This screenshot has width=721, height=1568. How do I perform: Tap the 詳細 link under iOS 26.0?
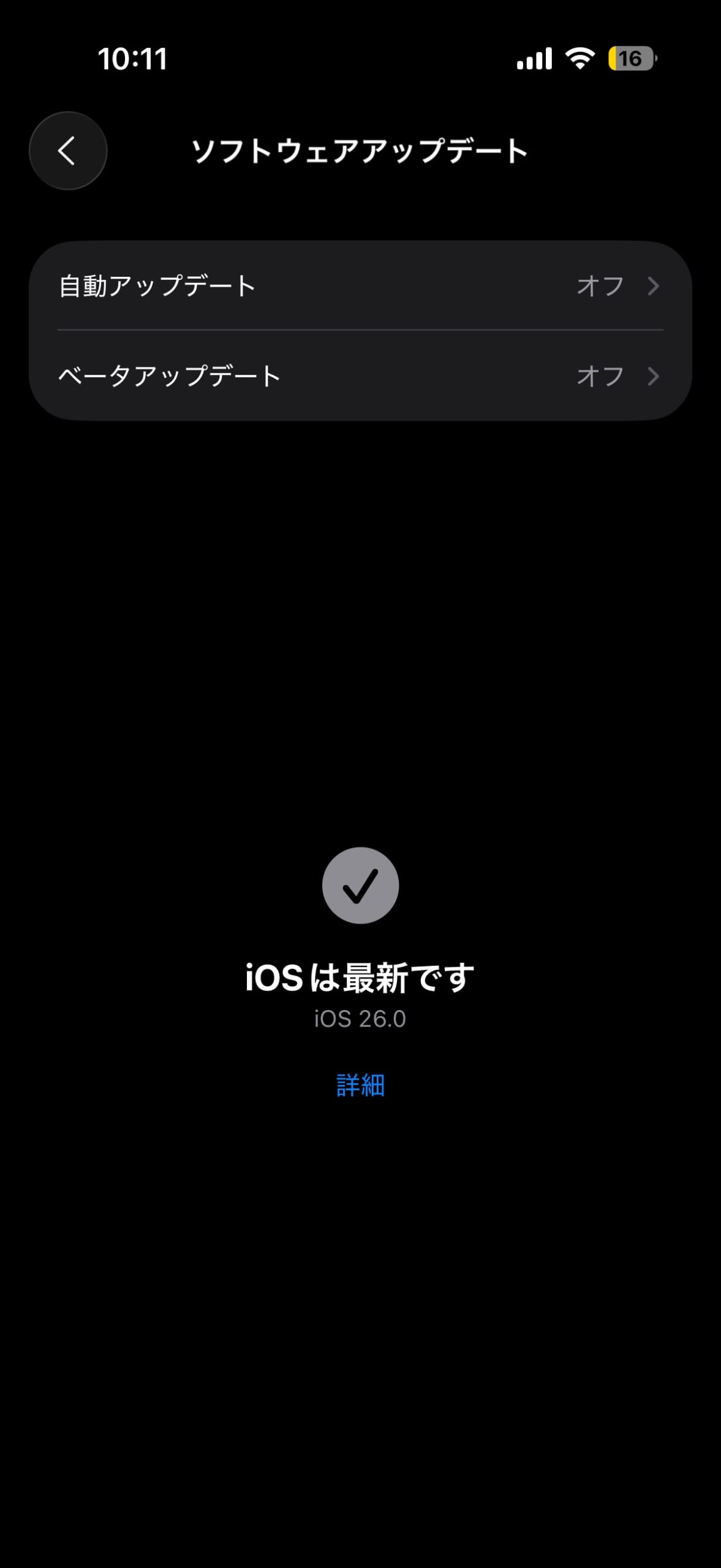pyautogui.click(x=360, y=1085)
